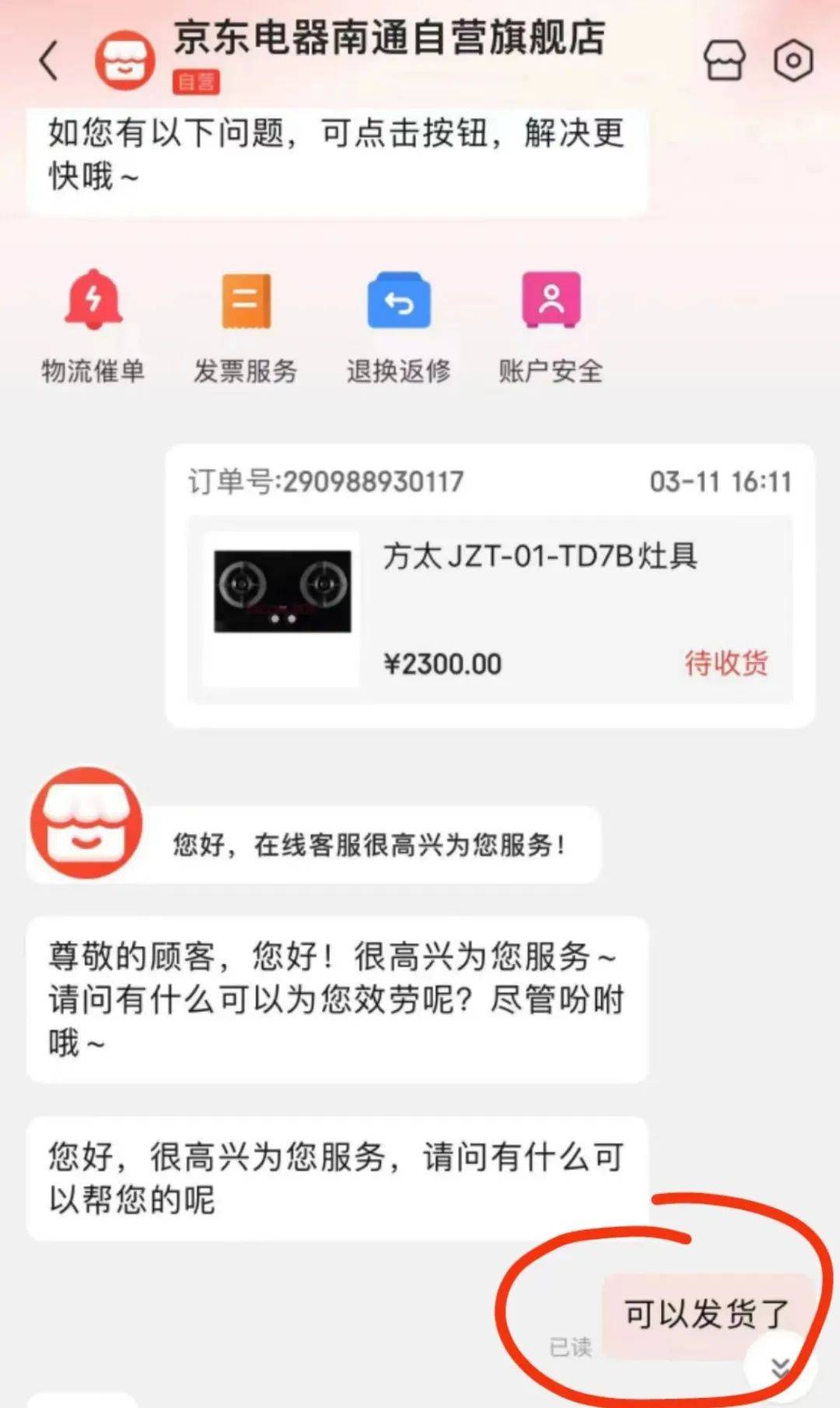Click the 自营 badge under the avatar
The image size is (840, 1408).
click(197, 82)
